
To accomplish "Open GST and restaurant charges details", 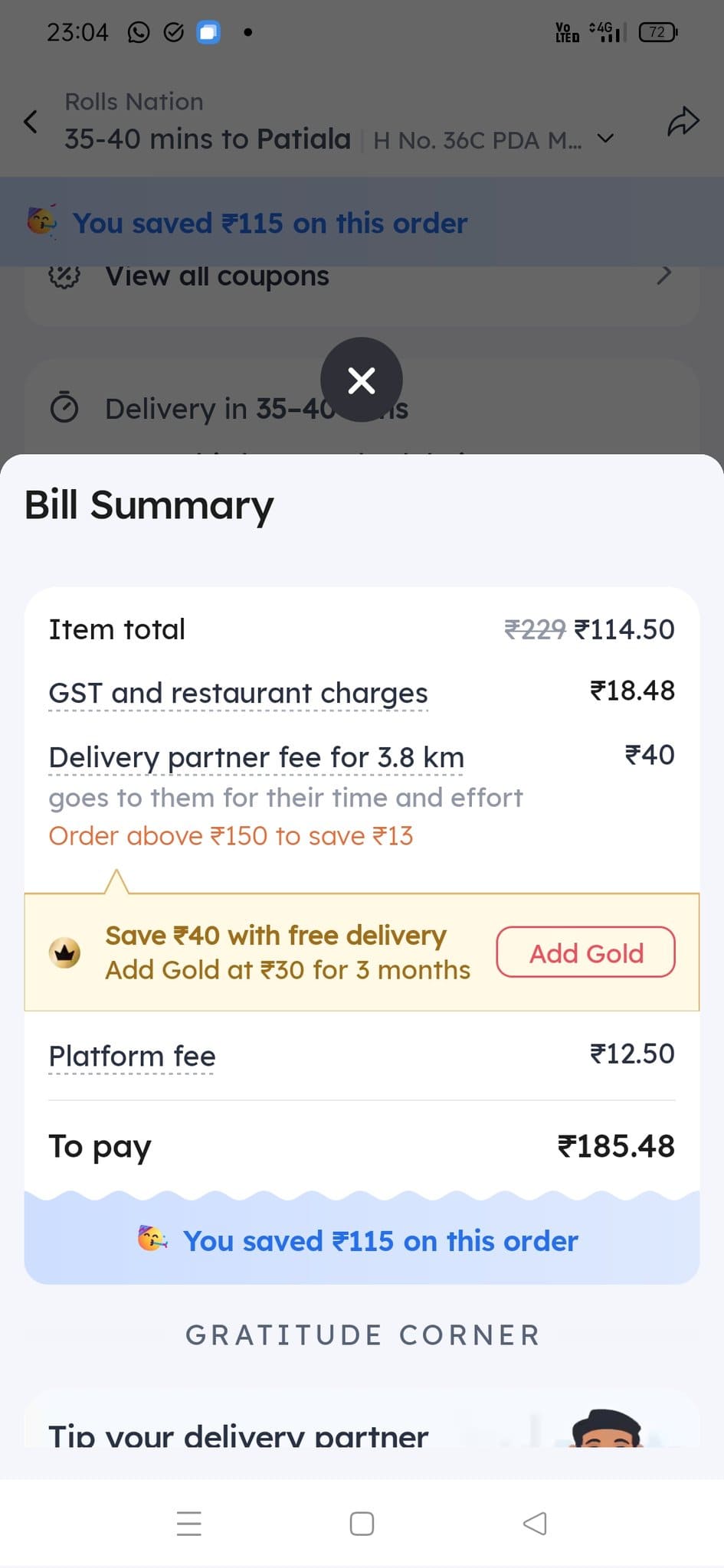I will pyautogui.click(x=238, y=693).
